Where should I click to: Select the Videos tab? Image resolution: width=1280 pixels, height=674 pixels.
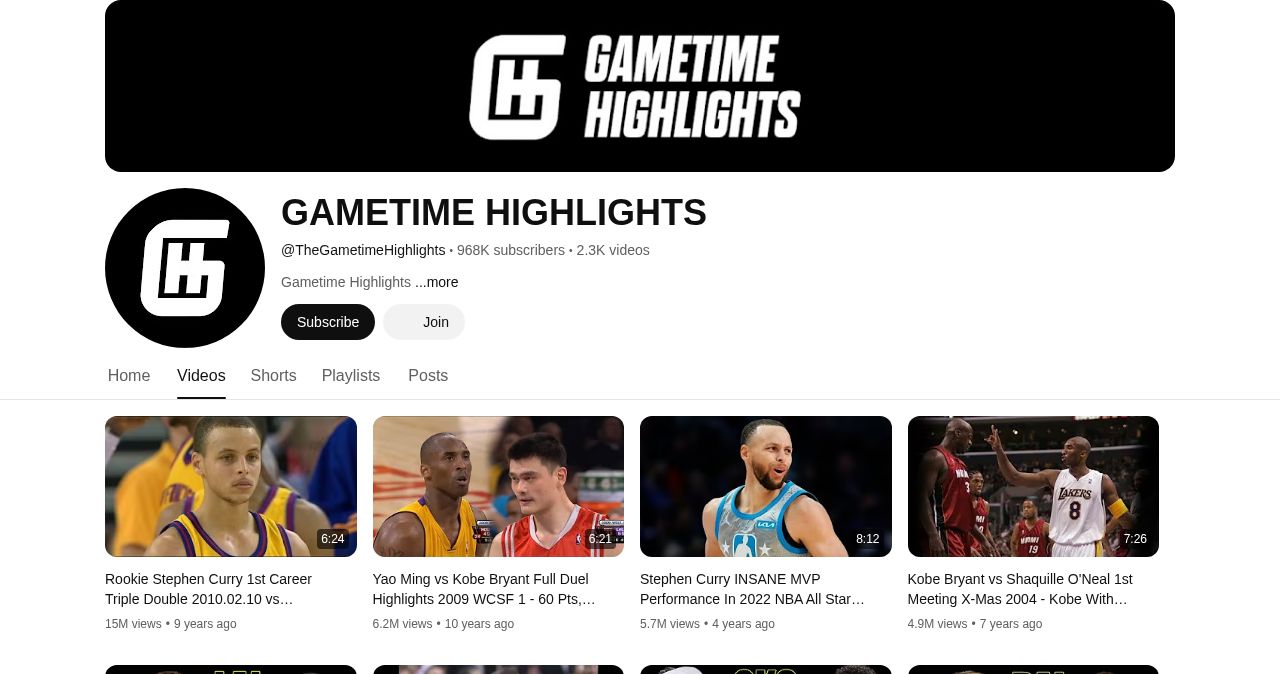[x=201, y=376]
